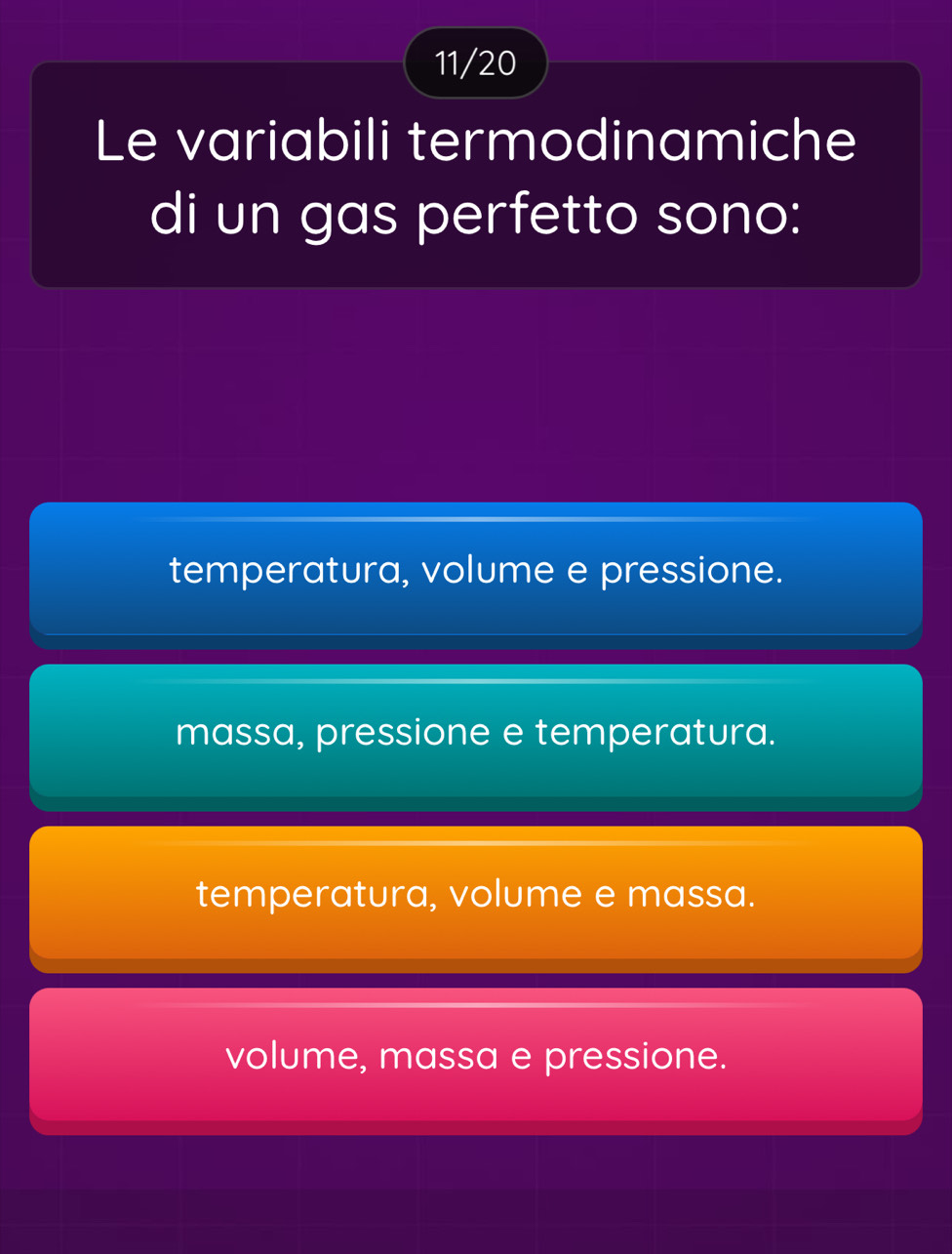
Task: Pick the answer 'temperatura, volume e massa.'
Action: pos(476,895)
